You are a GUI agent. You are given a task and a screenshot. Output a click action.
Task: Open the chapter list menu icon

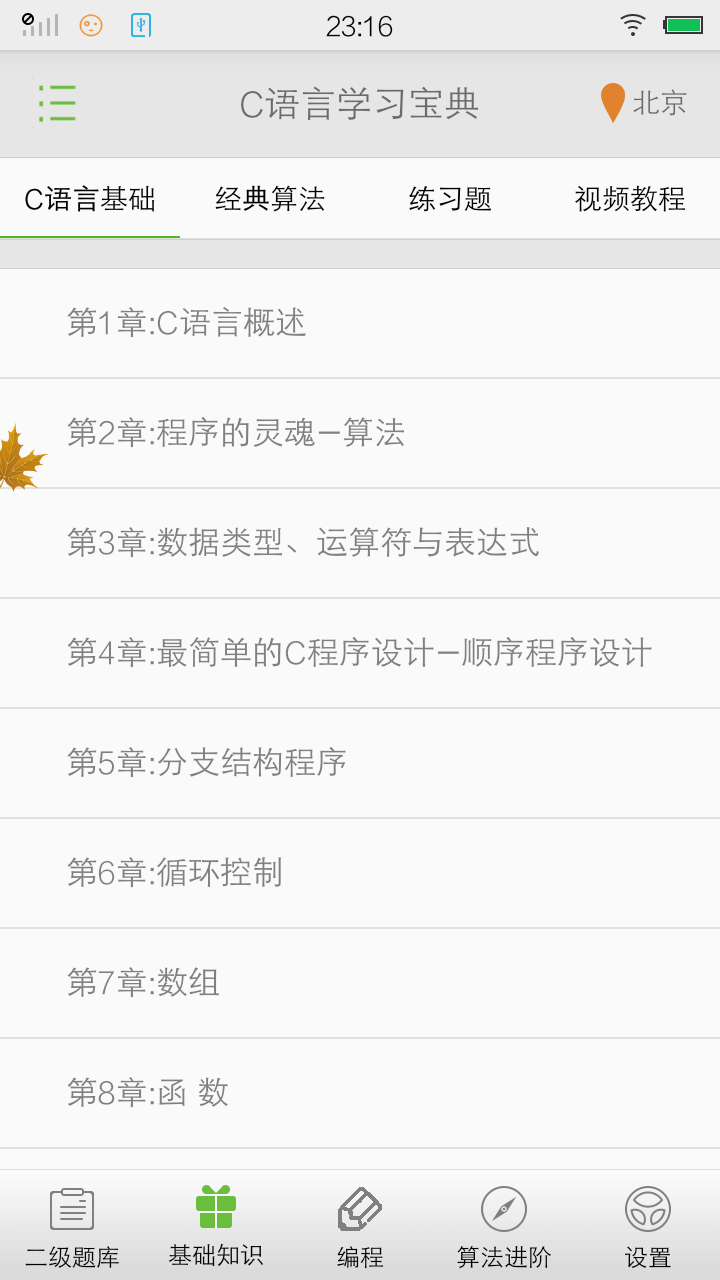(x=57, y=102)
